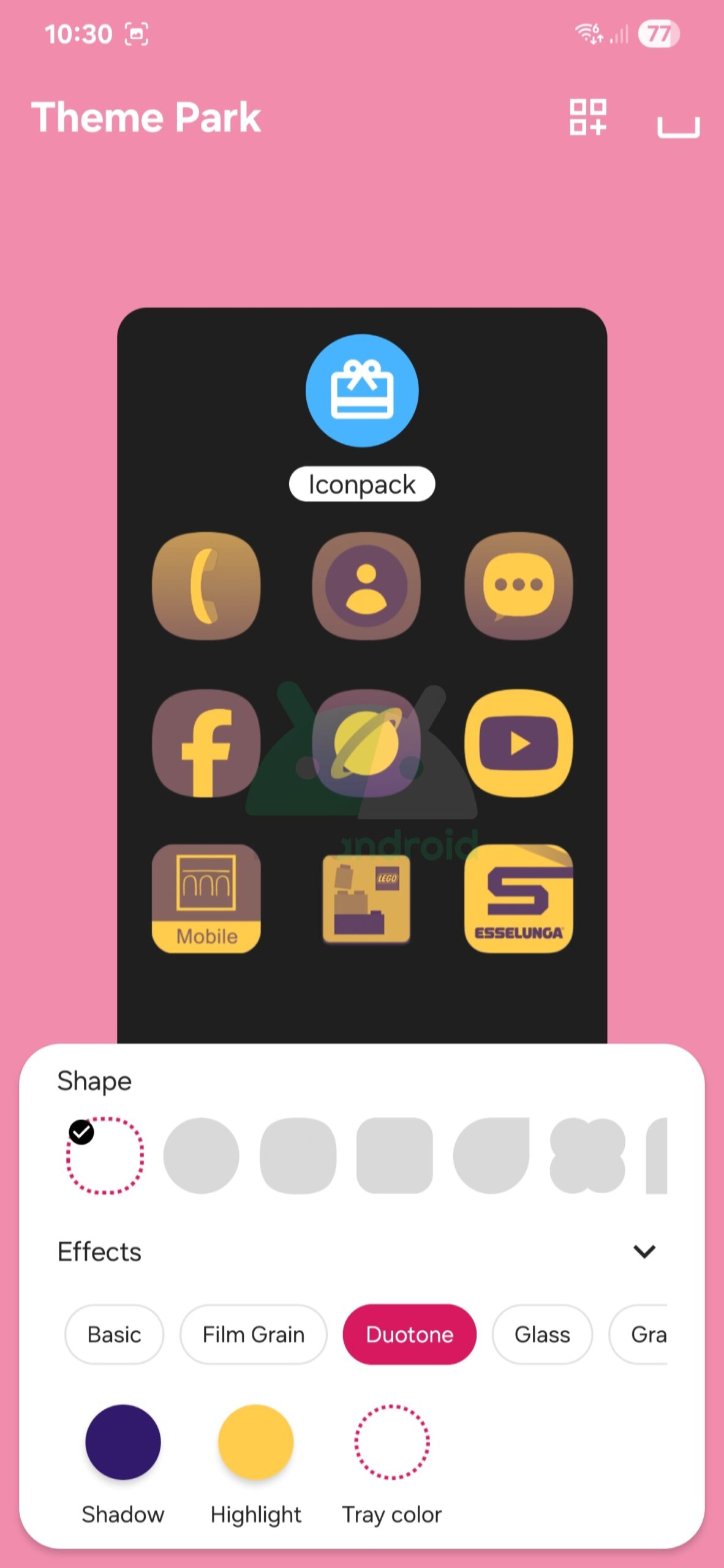Image resolution: width=724 pixels, height=1568 pixels.
Task: Apply the Film Grain effect
Action: pyautogui.click(x=253, y=1334)
